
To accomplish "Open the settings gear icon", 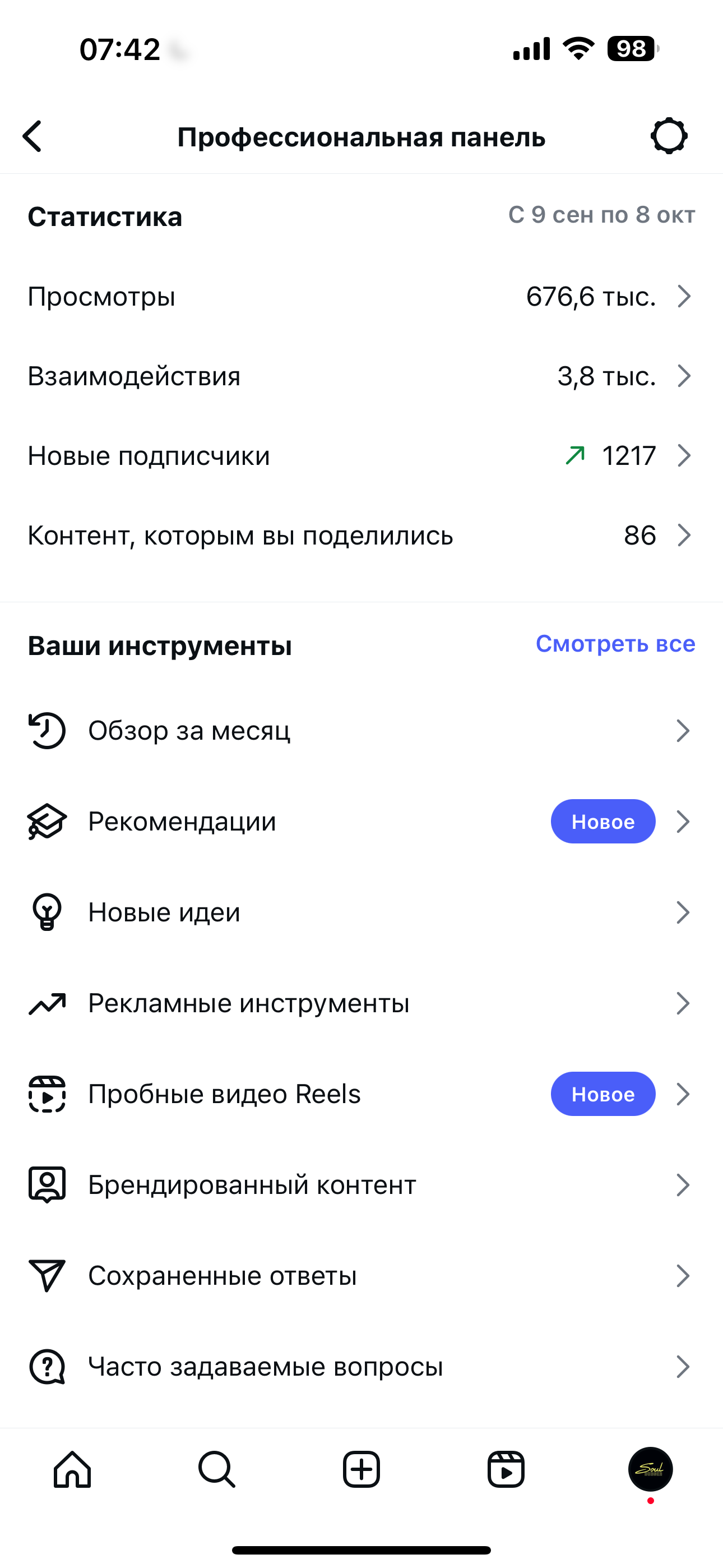I will (x=669, y=136).
